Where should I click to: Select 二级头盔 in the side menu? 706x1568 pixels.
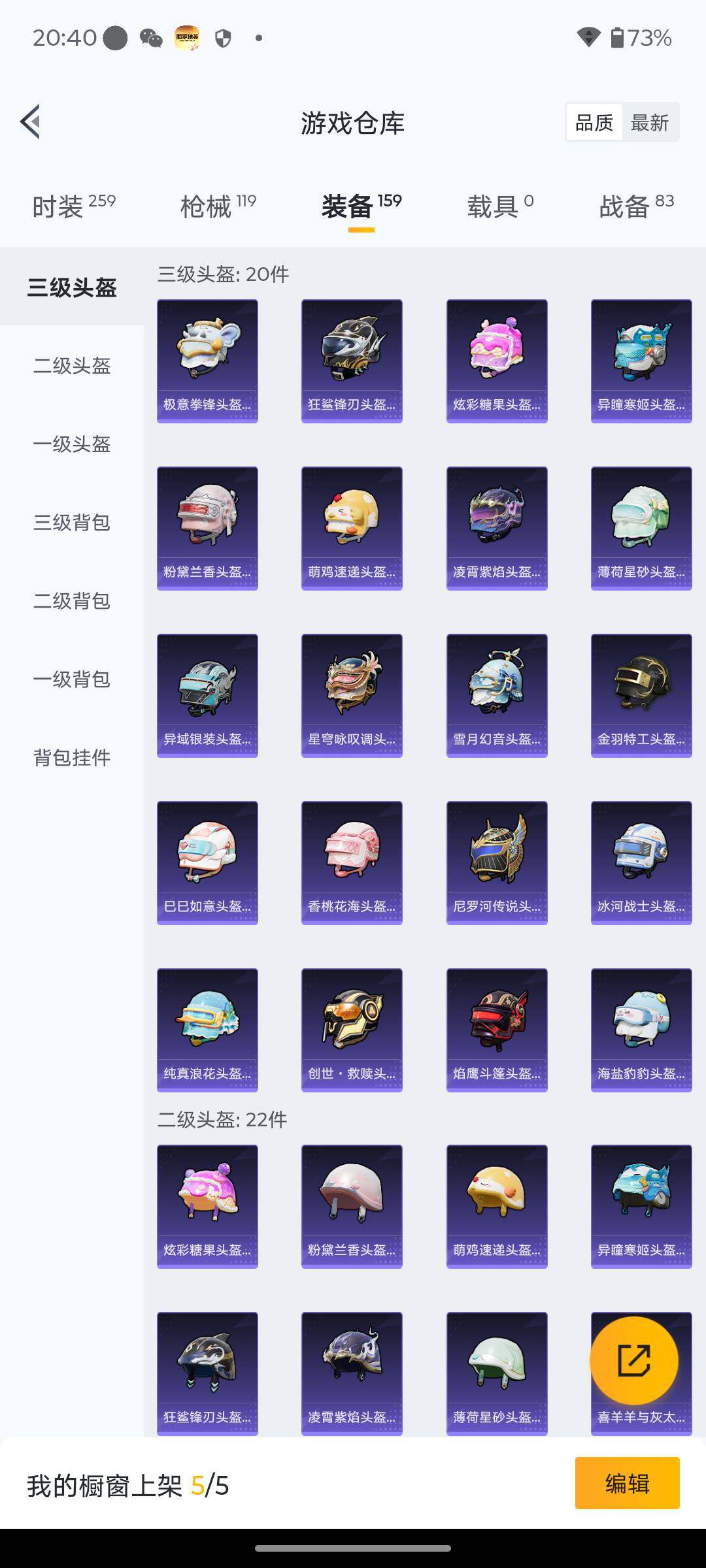[x=72, y=366]
